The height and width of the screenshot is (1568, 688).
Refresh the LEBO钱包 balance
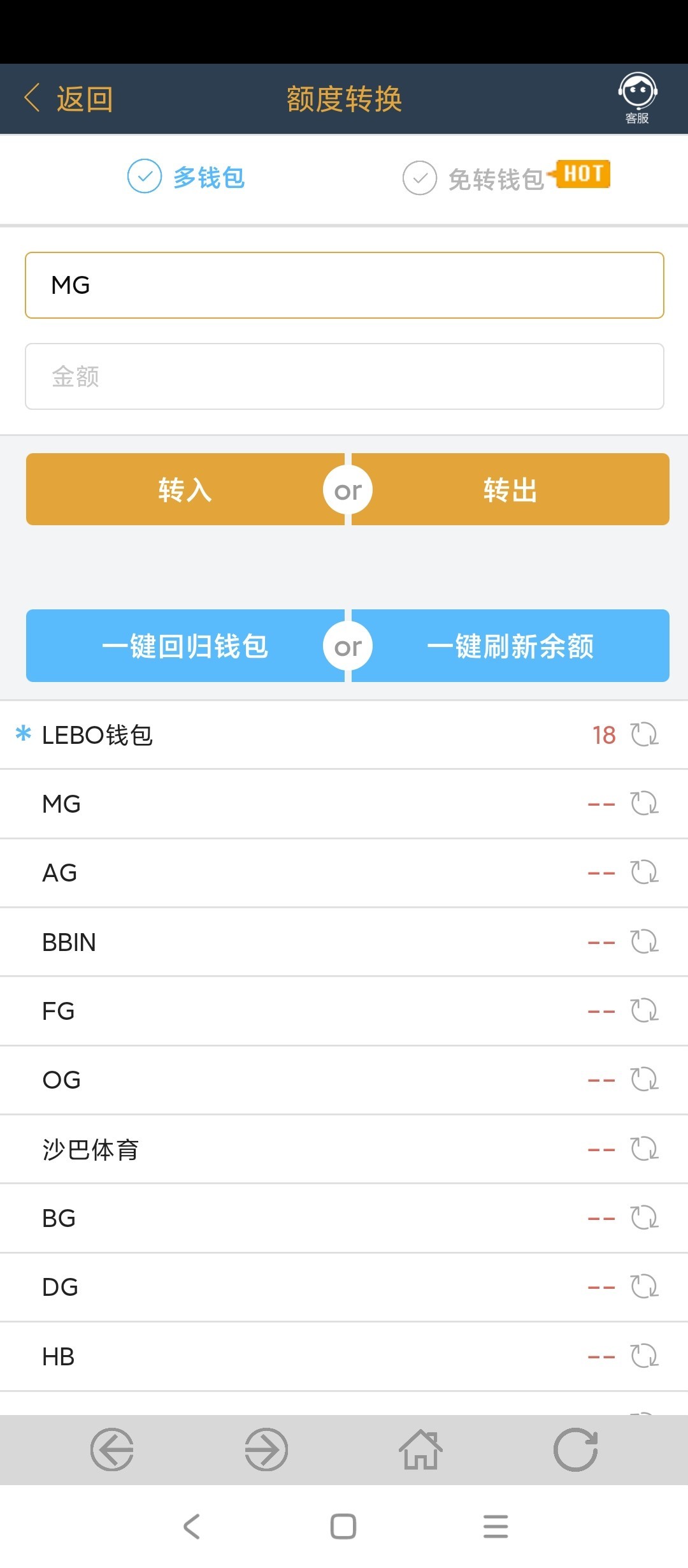click(x=644, y=734)
